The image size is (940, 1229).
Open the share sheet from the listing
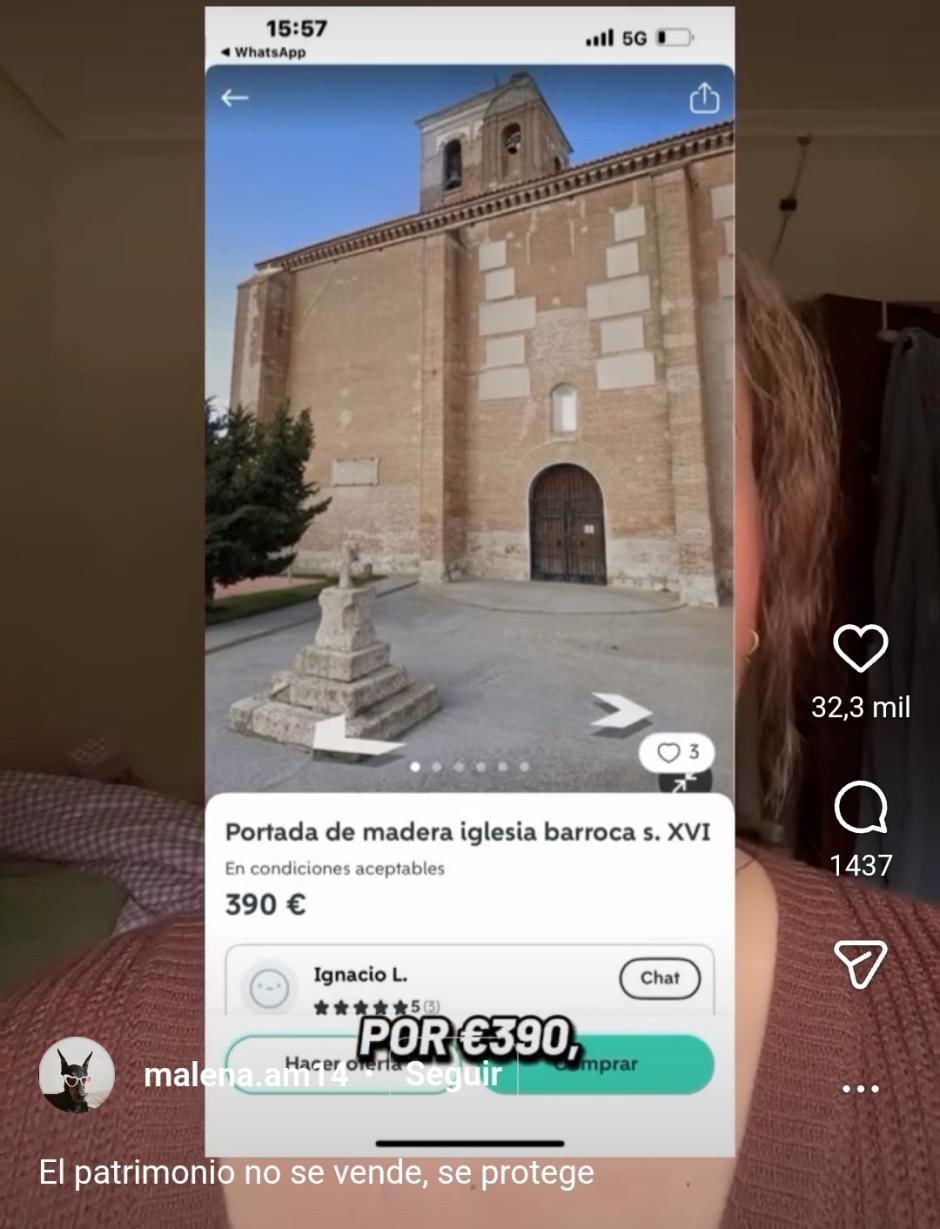click(x=704, y=97)
